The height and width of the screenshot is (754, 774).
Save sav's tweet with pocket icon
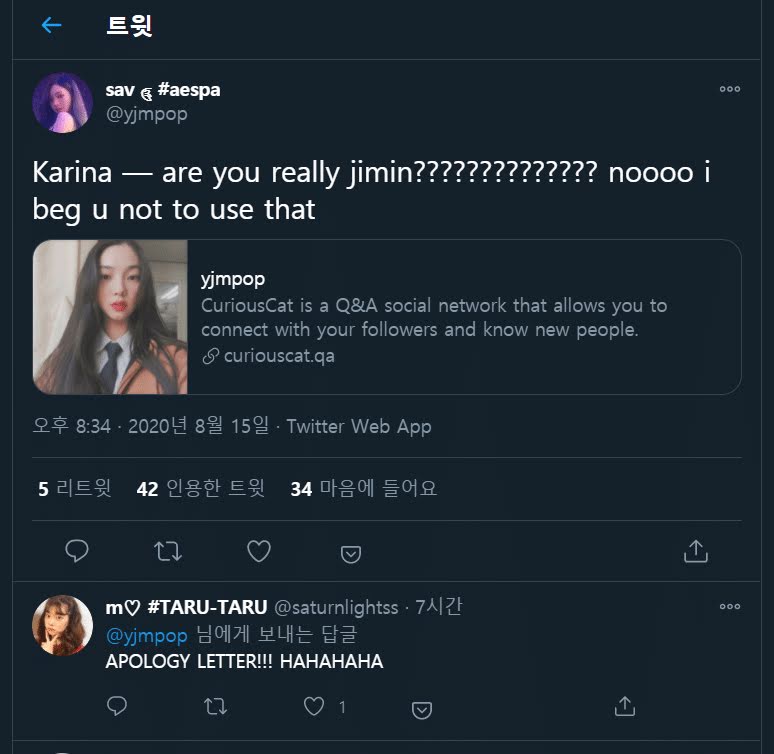[351, 554]
